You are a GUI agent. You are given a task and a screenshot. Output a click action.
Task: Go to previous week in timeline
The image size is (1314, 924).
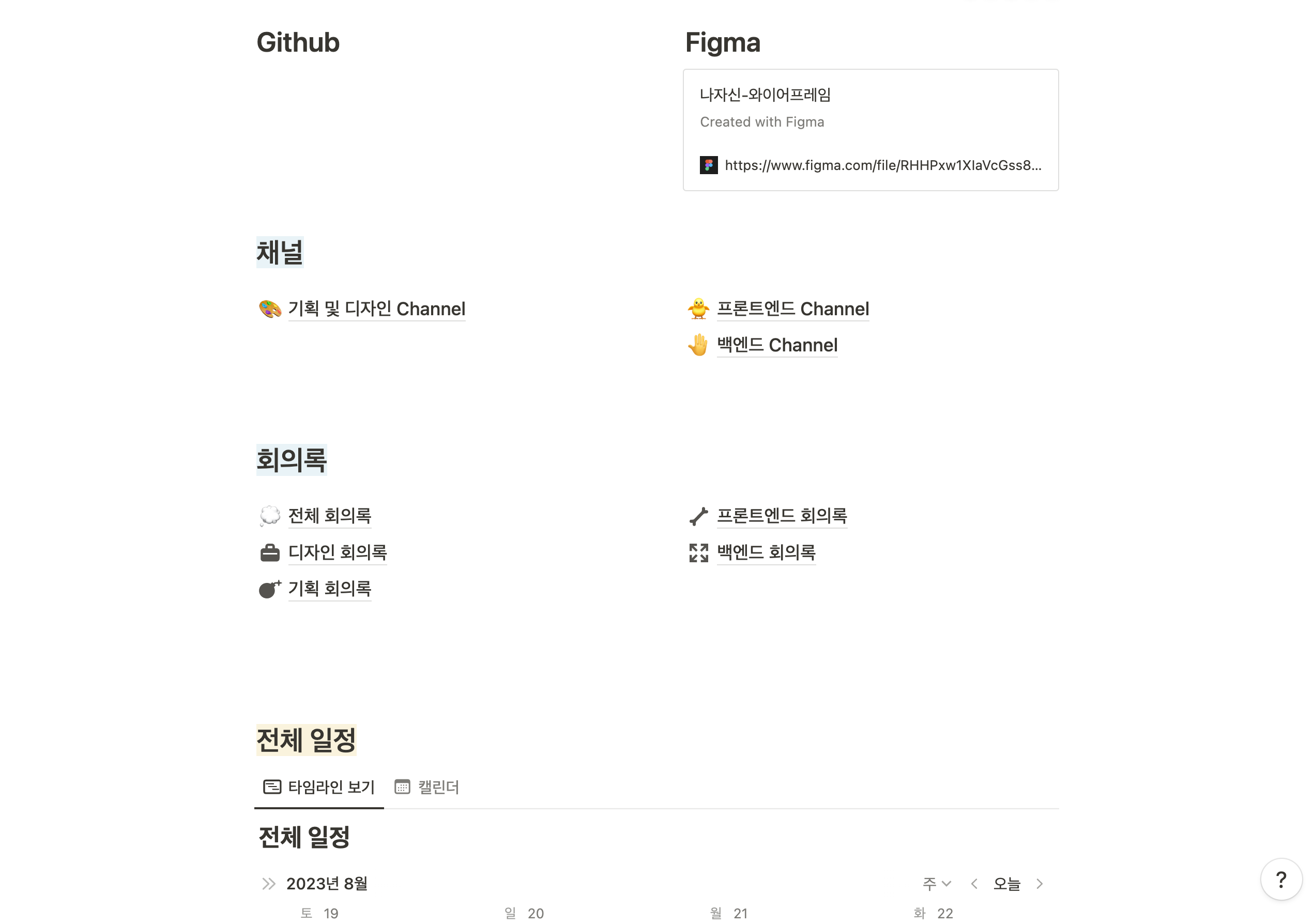[x=973, y=884]
